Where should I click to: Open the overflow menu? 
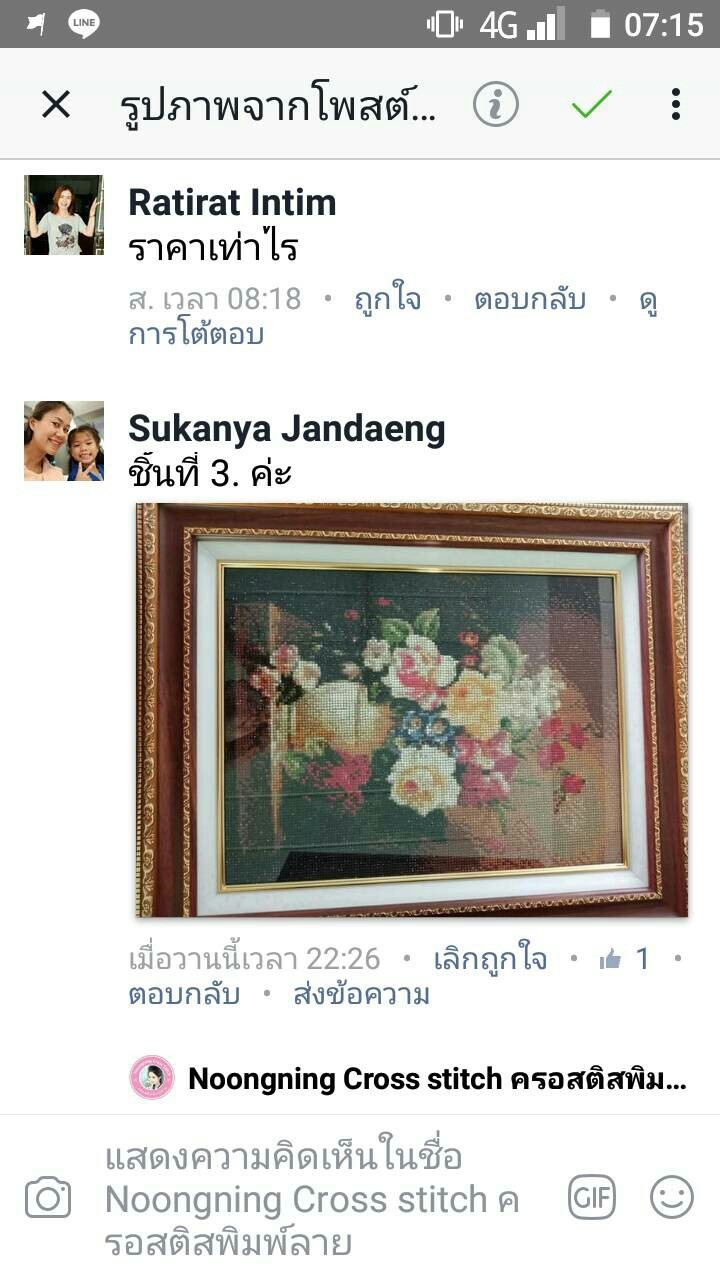[676, 104]
